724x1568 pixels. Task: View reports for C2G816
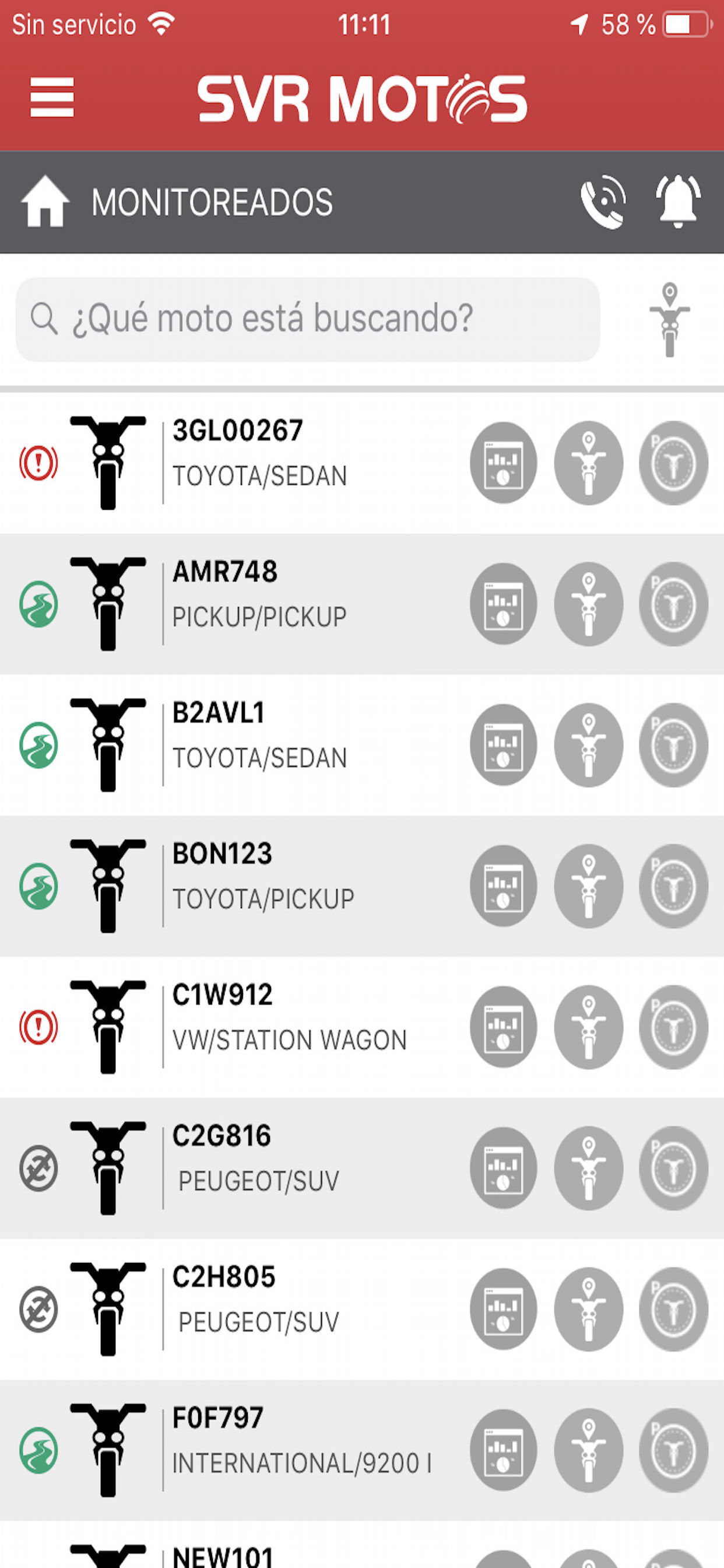coord(503,1168)
